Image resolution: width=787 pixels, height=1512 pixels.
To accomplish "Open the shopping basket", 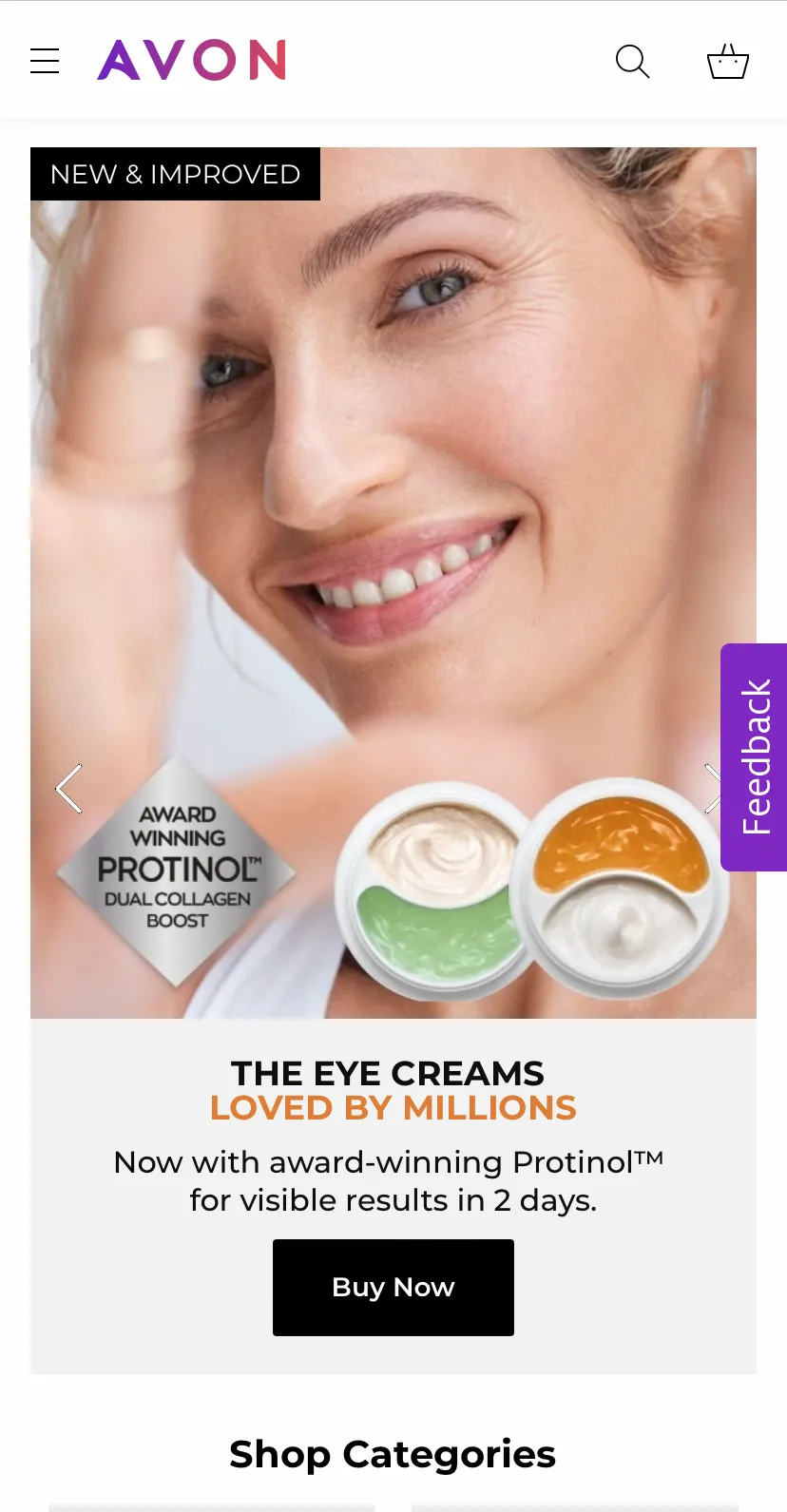I will pyautogui.click(x=728, y=62).
